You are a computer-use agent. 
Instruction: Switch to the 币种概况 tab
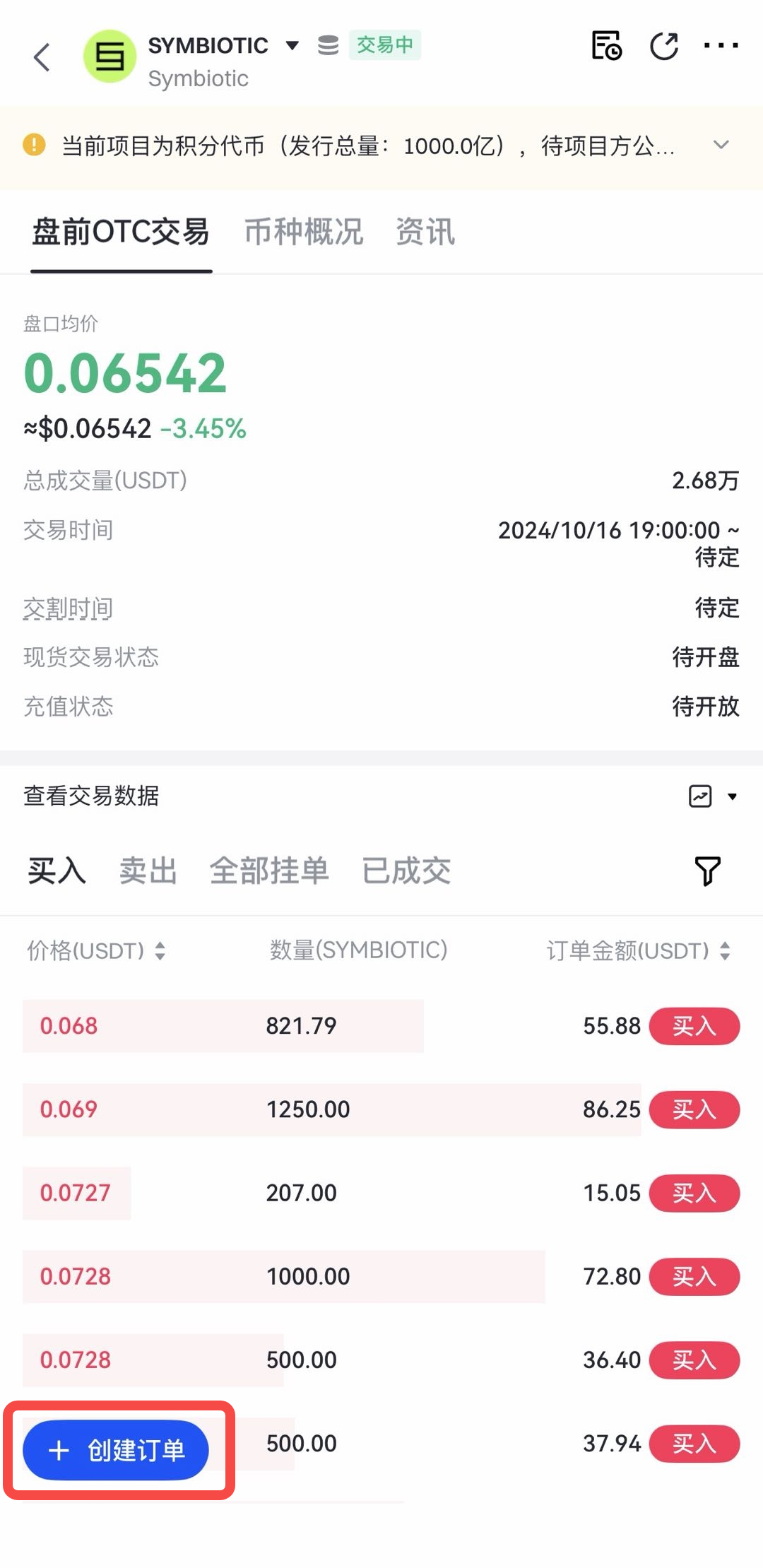(303, 232)
